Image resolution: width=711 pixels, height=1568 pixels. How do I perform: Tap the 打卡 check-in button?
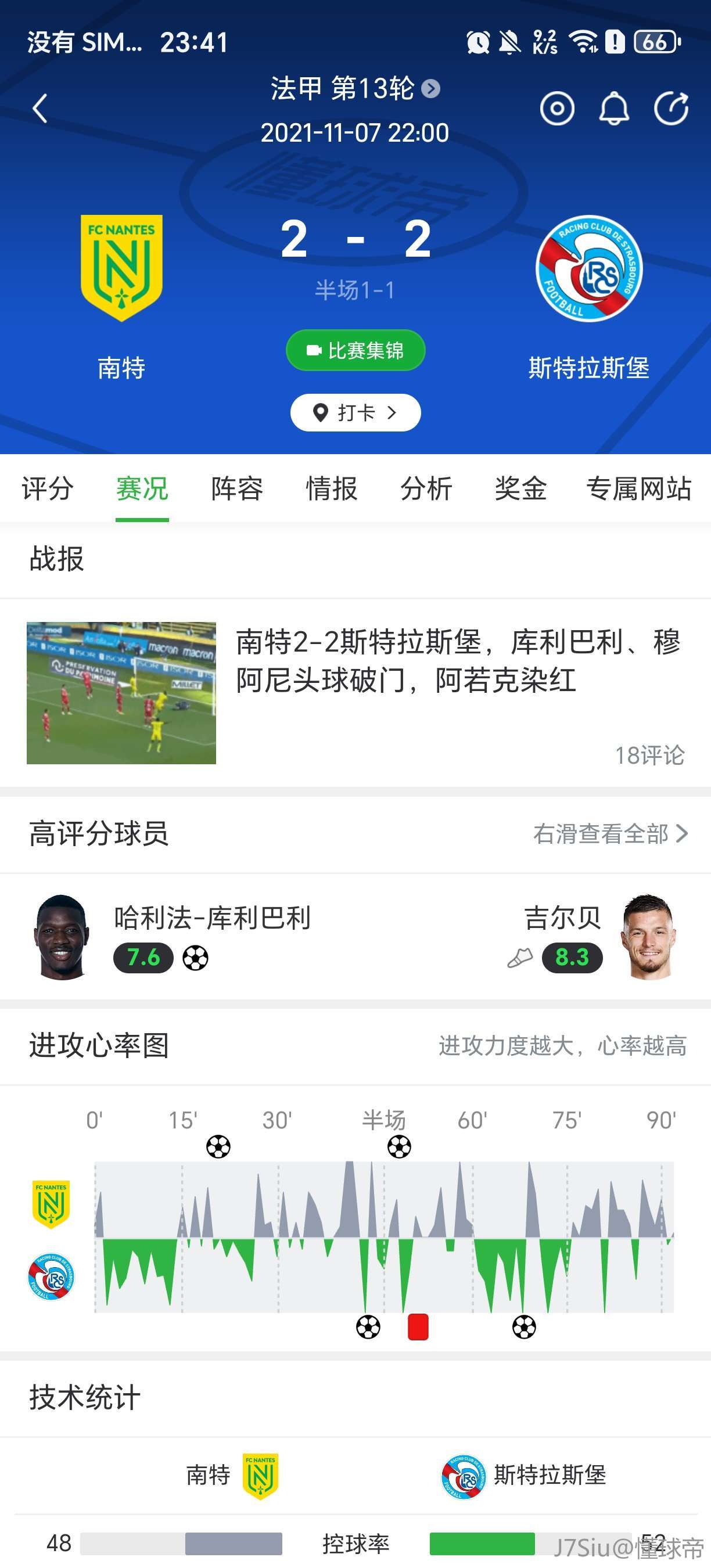coord(355,413)
